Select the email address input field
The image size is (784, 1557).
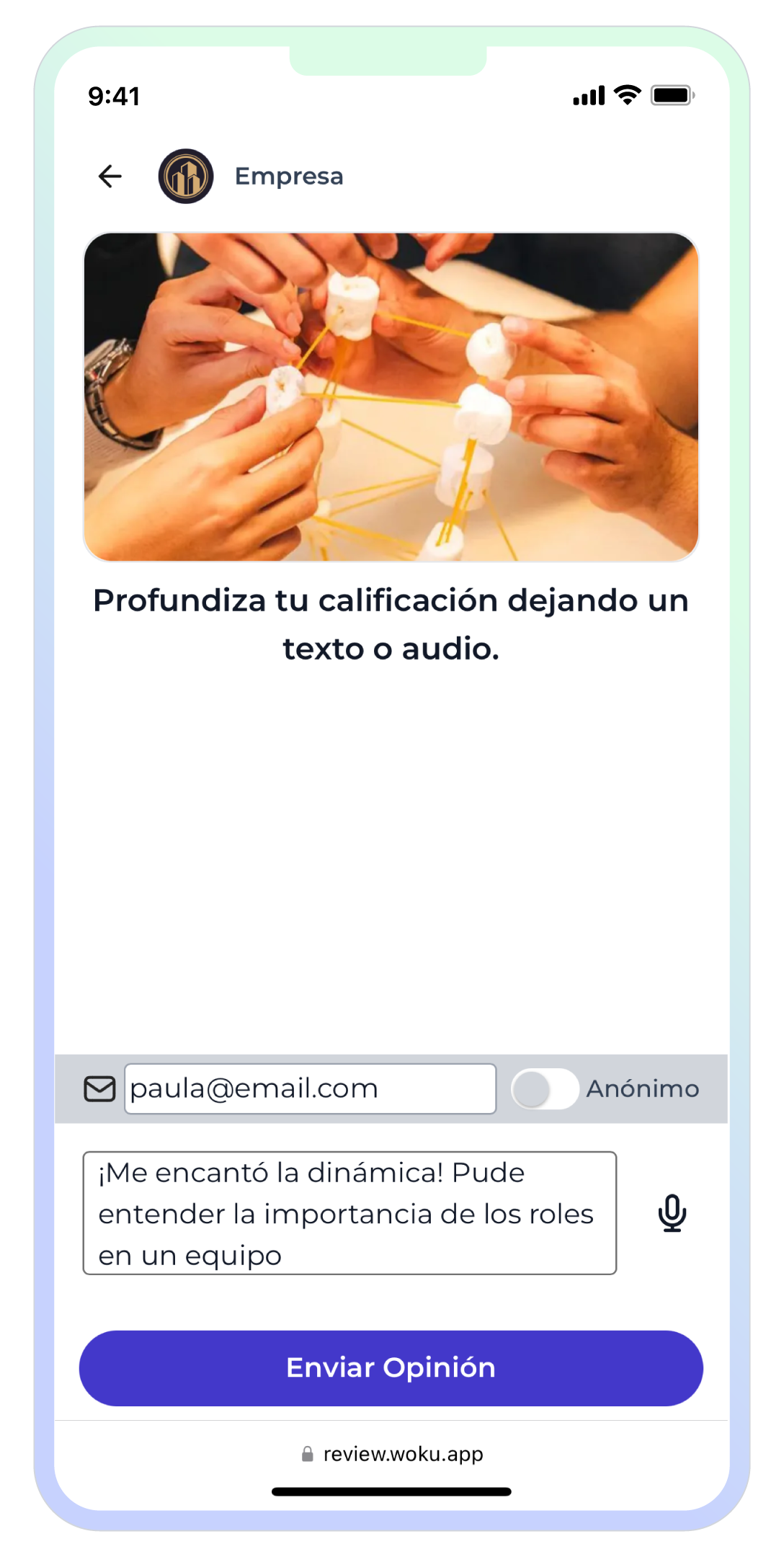pos(310,1088)
